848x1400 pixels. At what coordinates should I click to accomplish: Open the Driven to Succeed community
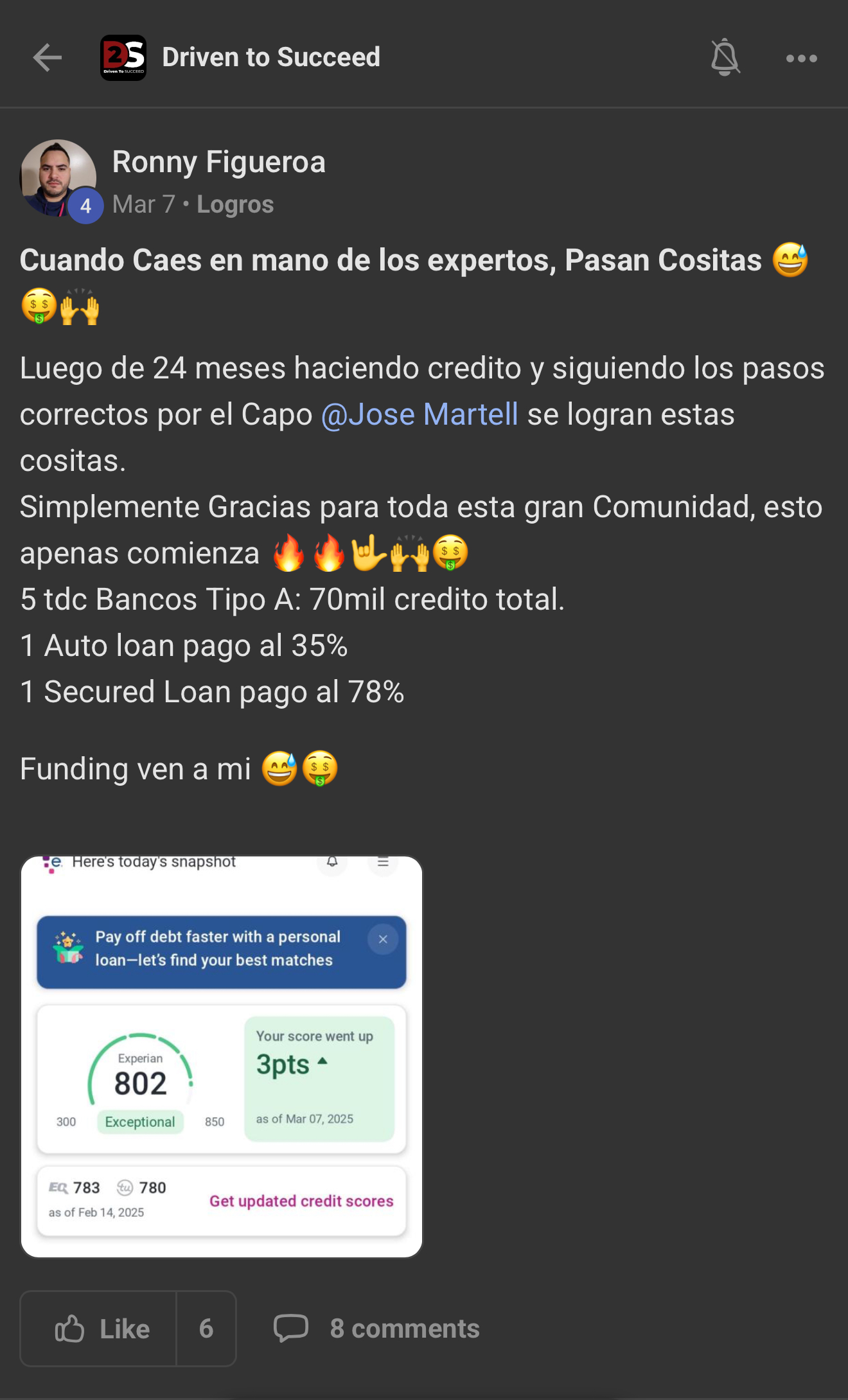point(270,57)
